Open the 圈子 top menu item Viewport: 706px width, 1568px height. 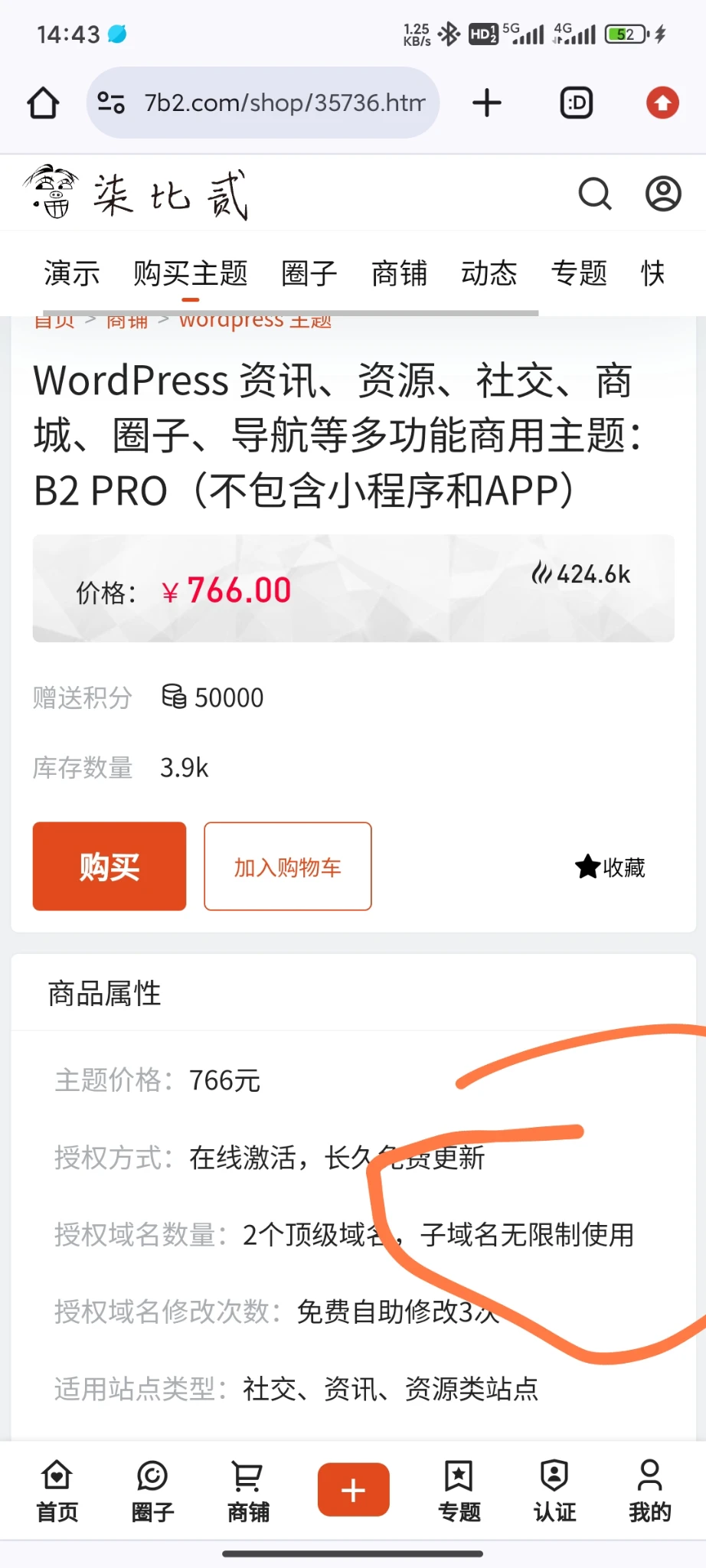tap(309, 273)
